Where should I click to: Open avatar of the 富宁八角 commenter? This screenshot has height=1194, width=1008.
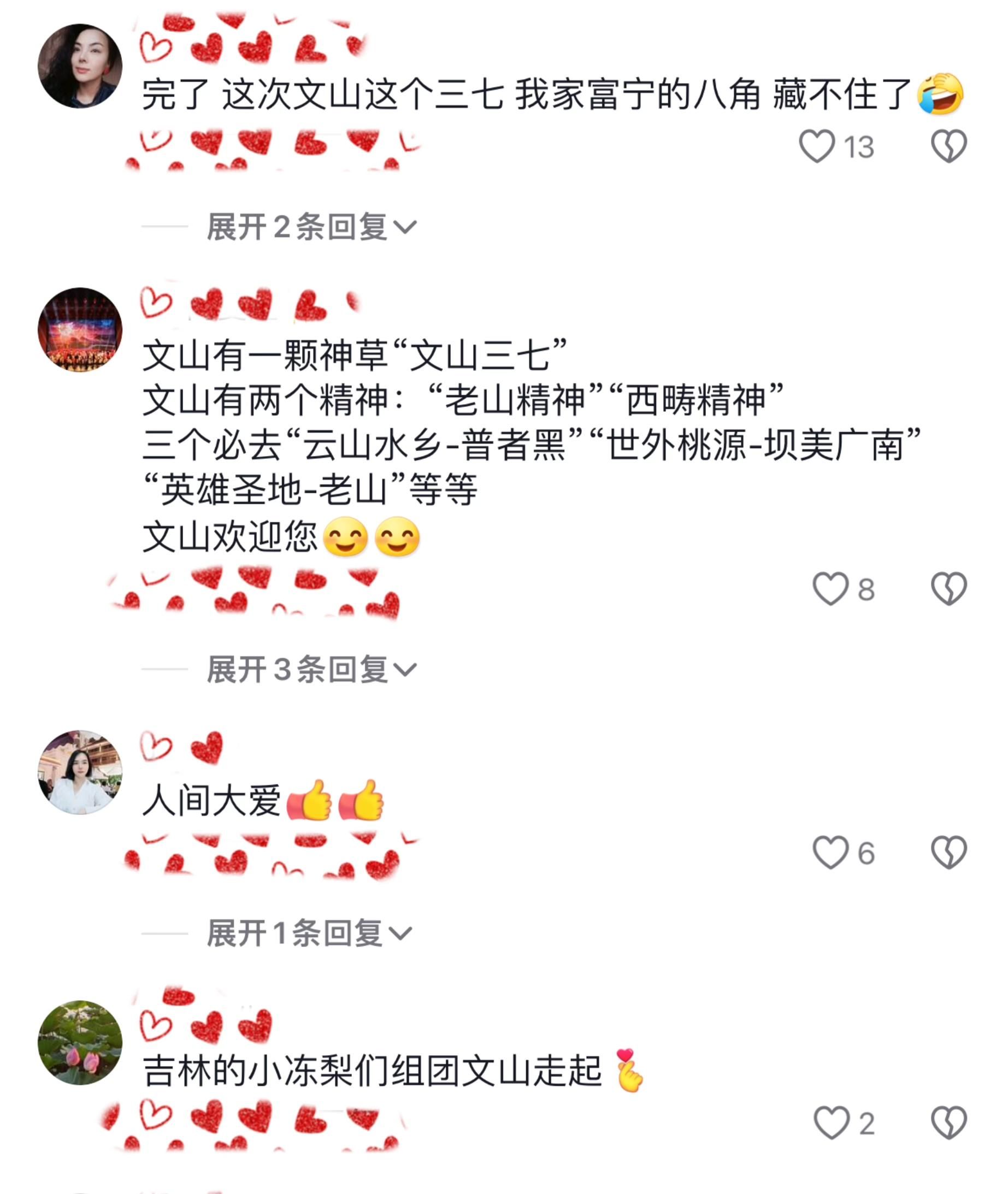[x=80, y=66]
